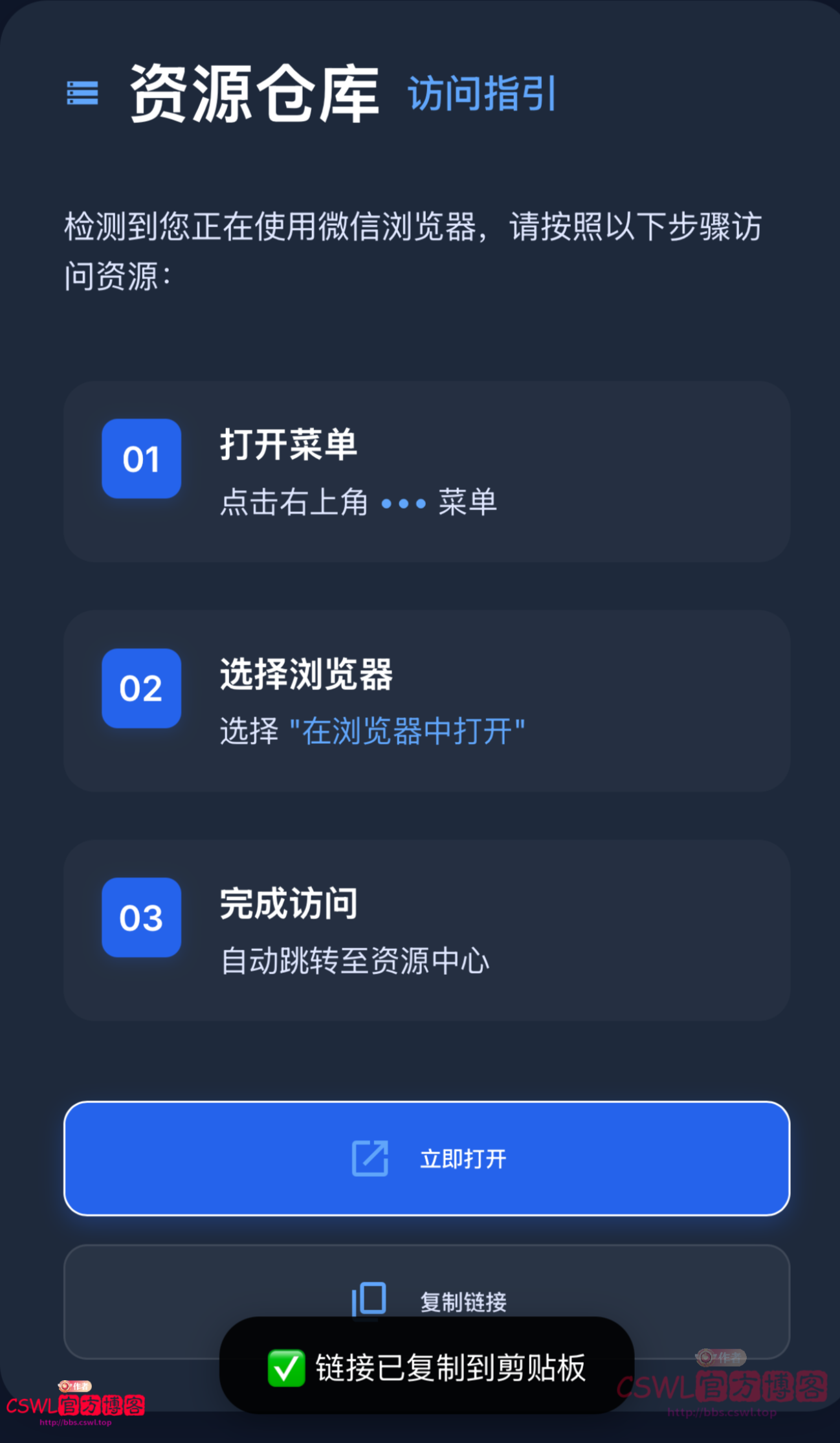Click the ••• menu dots shown in step 01 text
840x1443 pixels.
pyautogui.click(x=403, y=504)
